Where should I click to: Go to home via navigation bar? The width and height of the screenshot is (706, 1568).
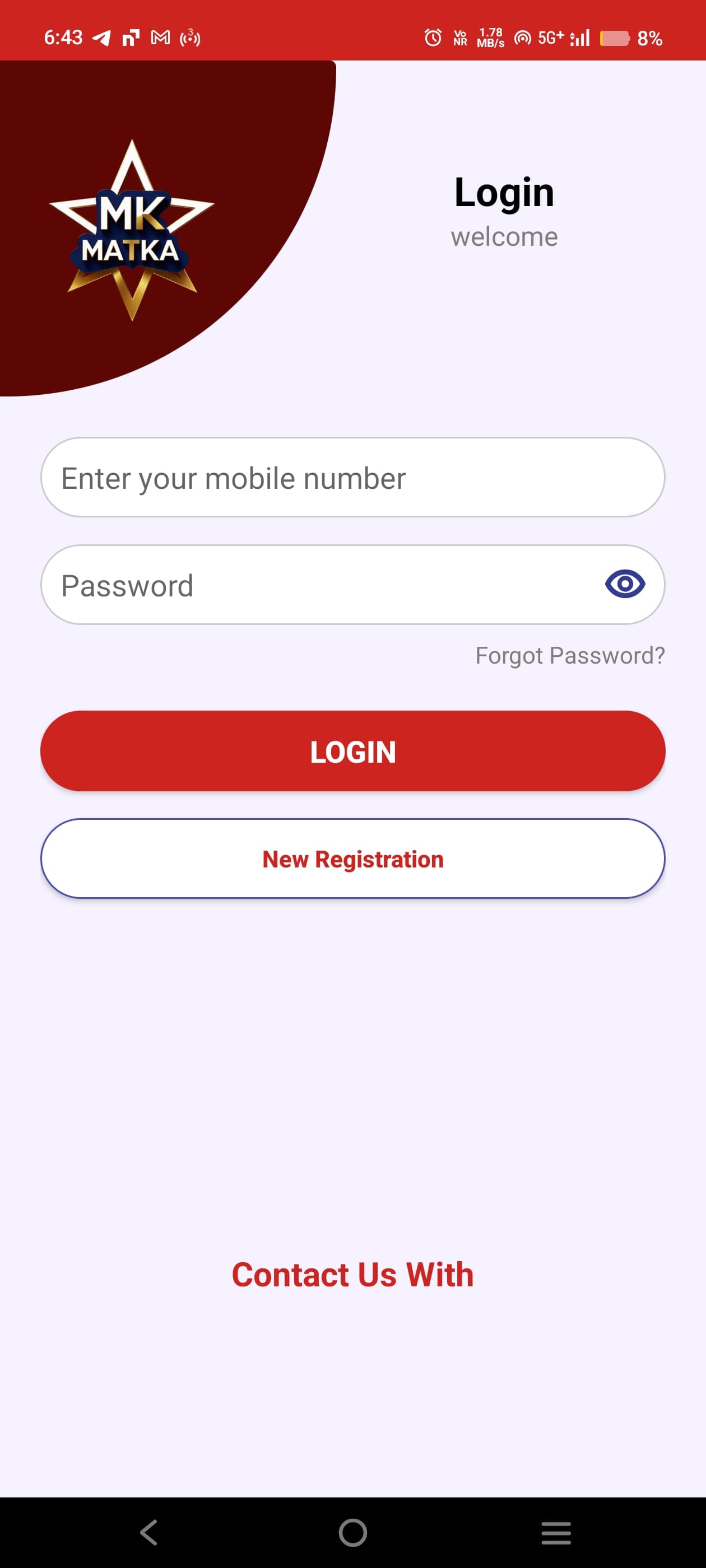coord(352,1532)
